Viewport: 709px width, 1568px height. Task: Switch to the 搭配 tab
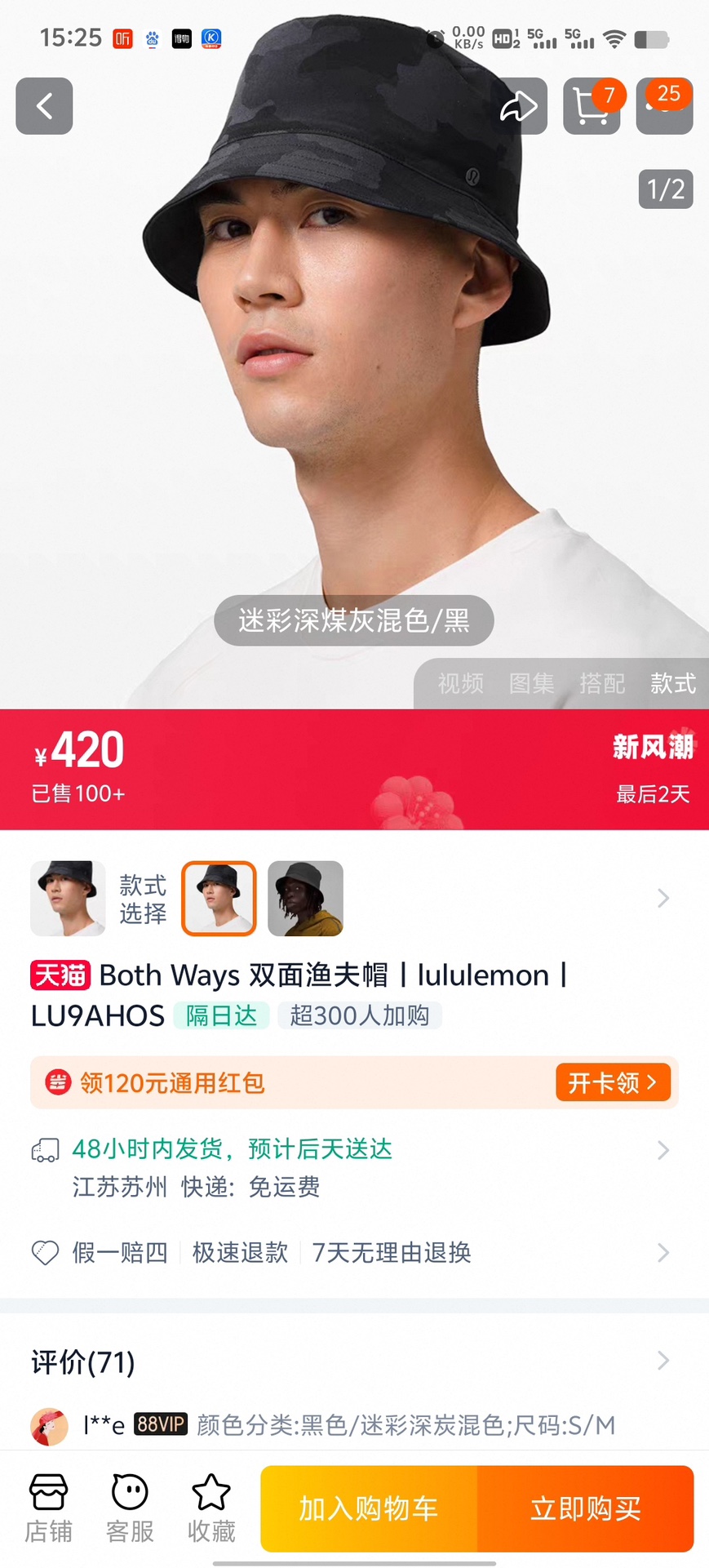(602, 683)
